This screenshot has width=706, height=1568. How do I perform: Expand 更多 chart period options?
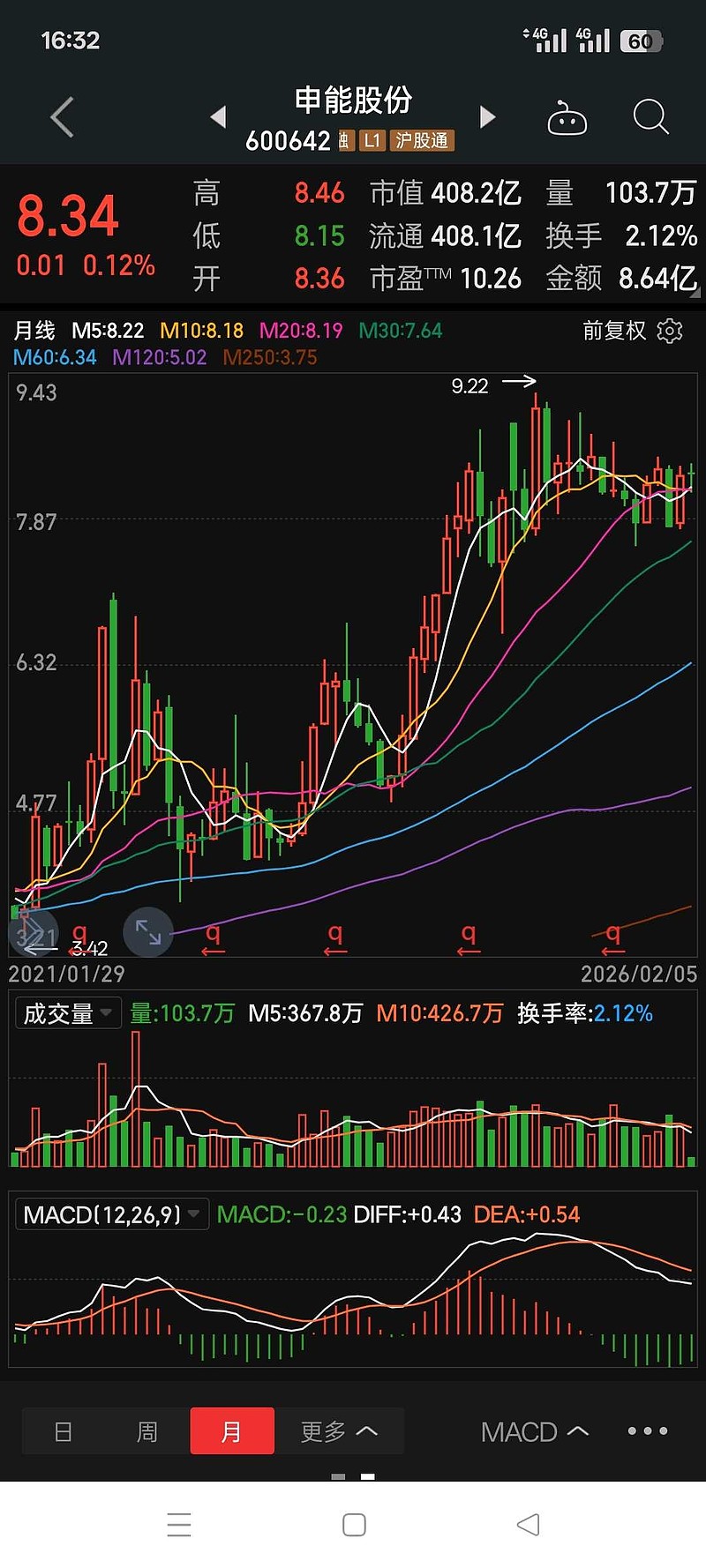coord(338,1431)
